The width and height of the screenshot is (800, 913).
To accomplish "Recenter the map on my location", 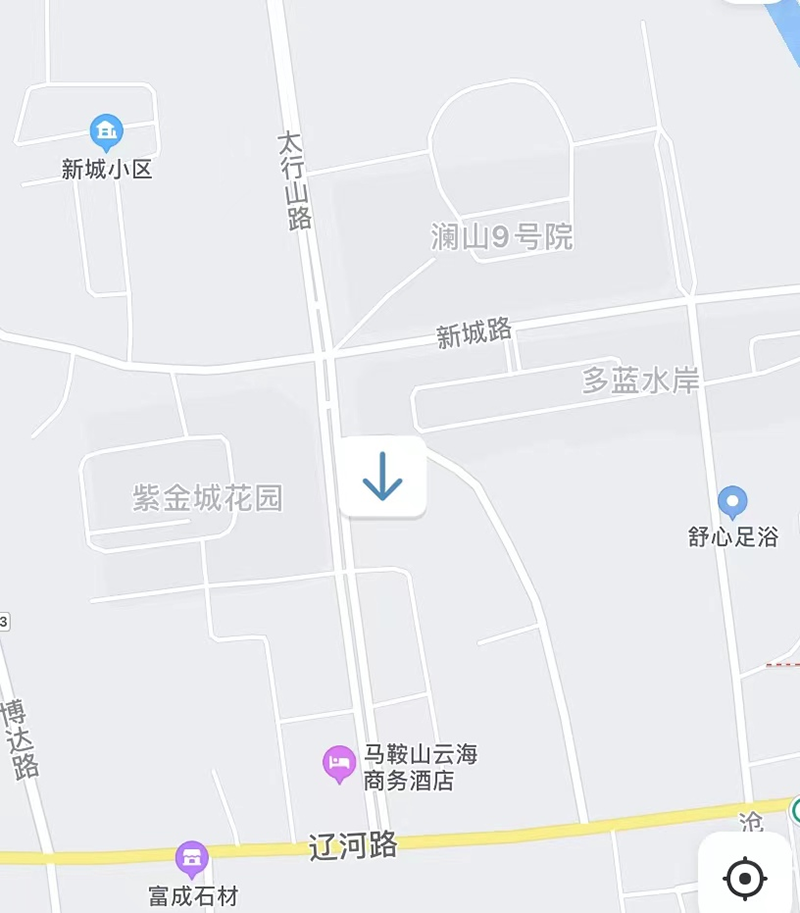I will [x=744, y=879].
